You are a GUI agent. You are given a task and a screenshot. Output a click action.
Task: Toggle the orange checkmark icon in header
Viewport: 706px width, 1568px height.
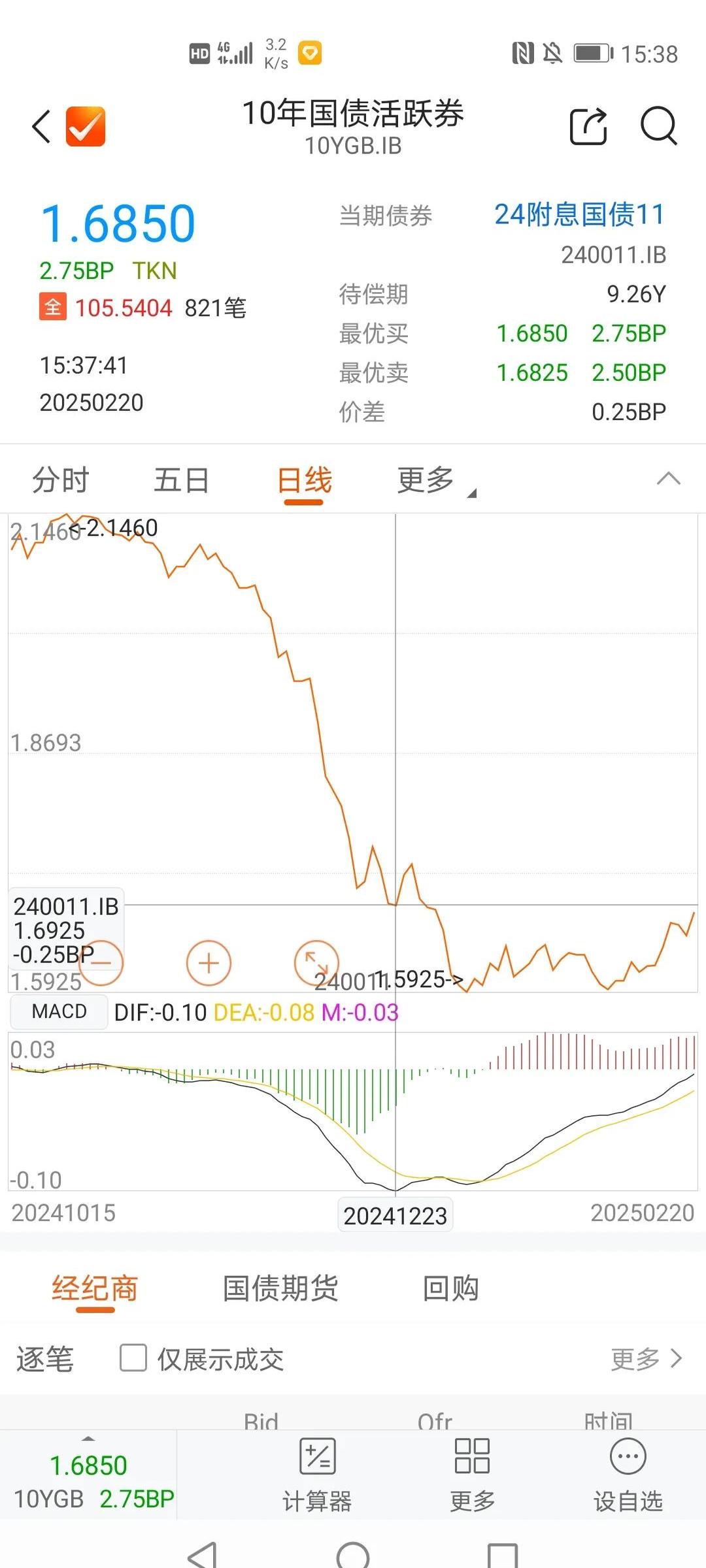[x=84, y=125]
